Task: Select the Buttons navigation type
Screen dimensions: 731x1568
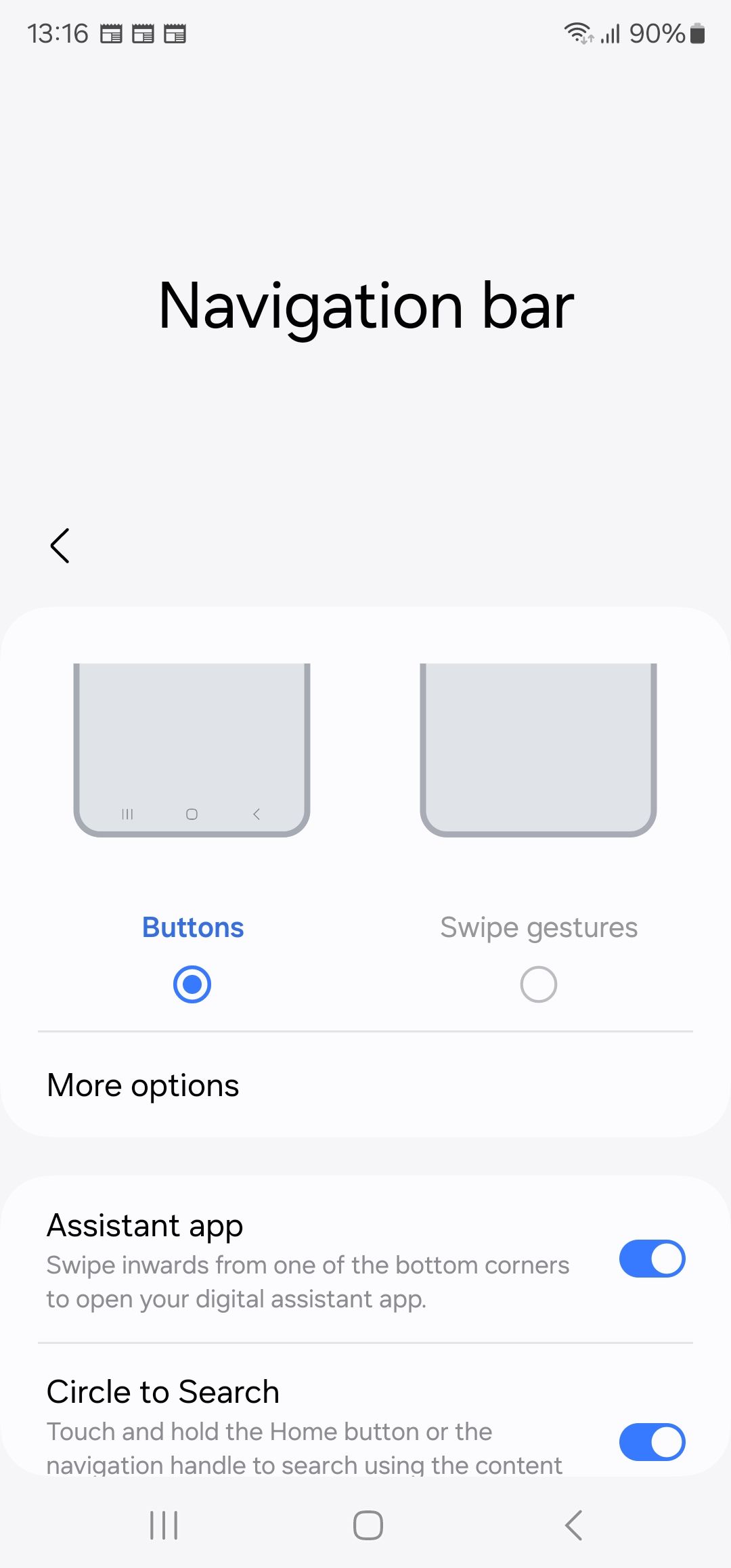Action: (192, 984)
